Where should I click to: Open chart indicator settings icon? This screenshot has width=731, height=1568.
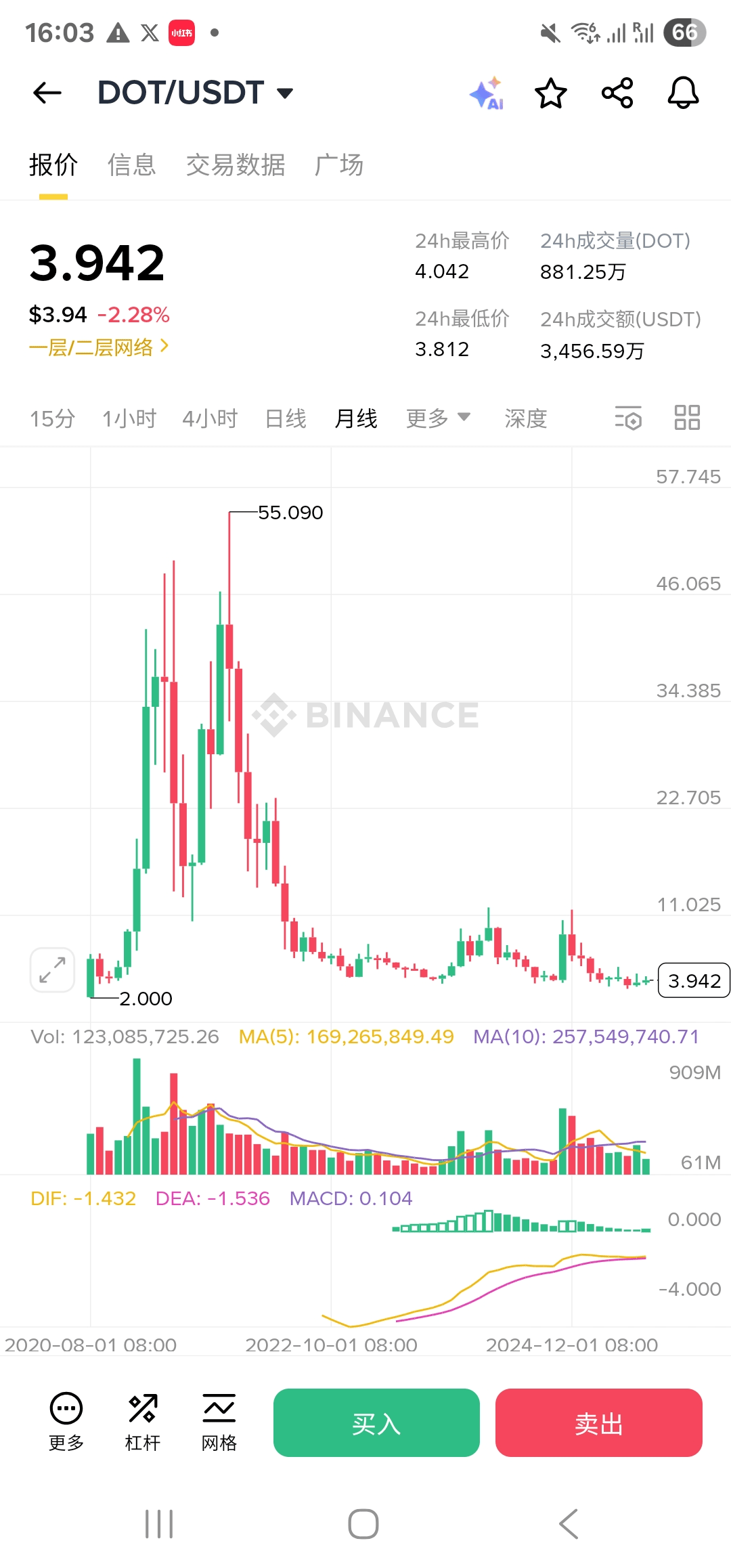[x=628, y=418]
